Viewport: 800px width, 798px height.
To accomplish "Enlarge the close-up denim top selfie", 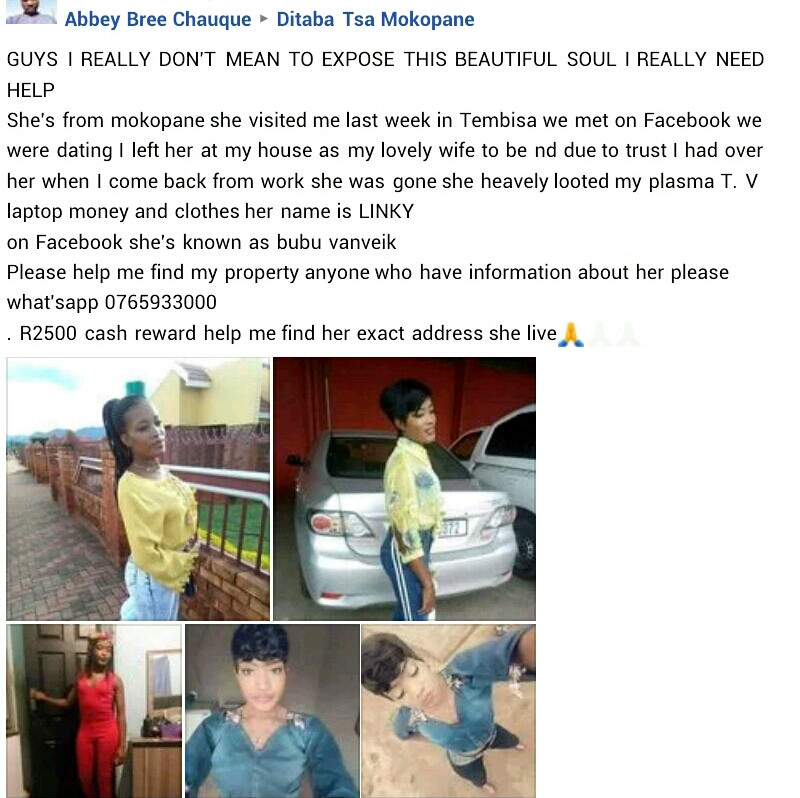I will tap(272, 710).
